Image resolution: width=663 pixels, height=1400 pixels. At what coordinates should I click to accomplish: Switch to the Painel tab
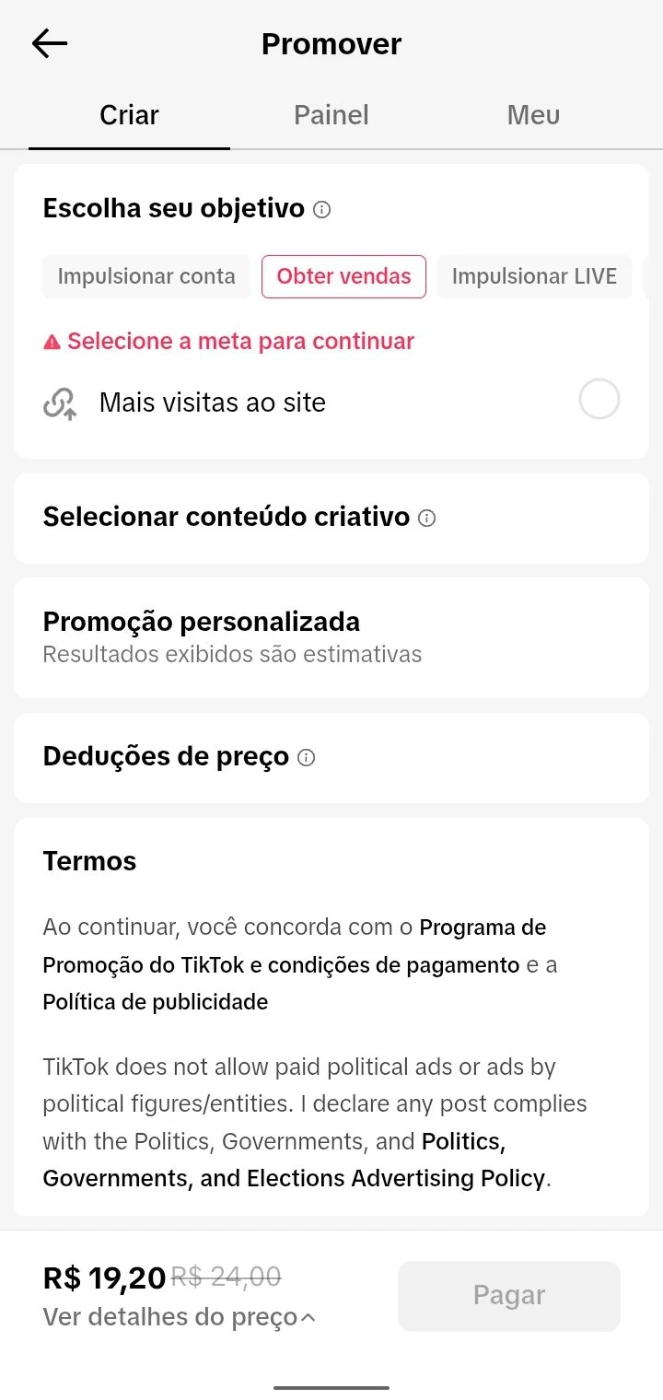click(x=331, y=115)
